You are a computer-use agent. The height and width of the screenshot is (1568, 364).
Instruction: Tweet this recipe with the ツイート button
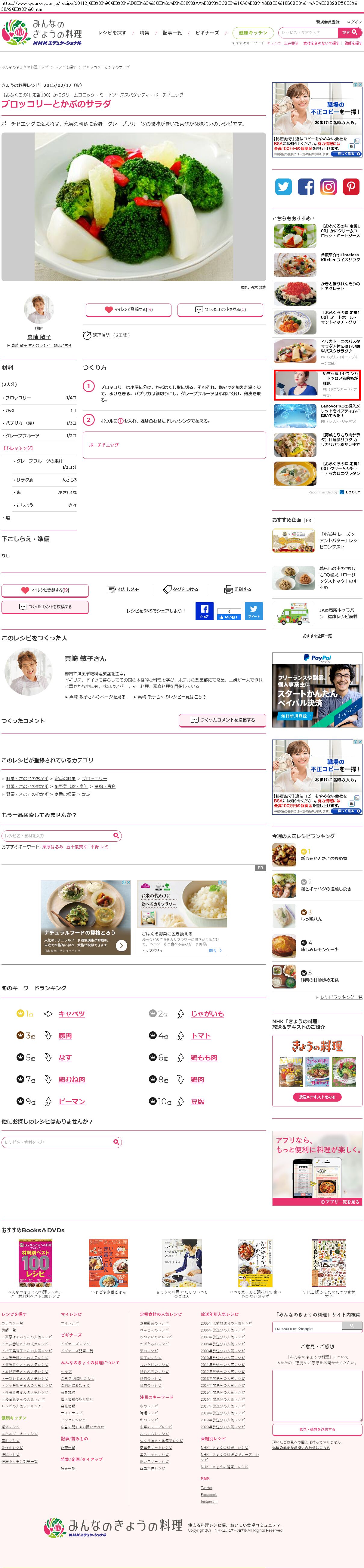click(x=254, y=611)
